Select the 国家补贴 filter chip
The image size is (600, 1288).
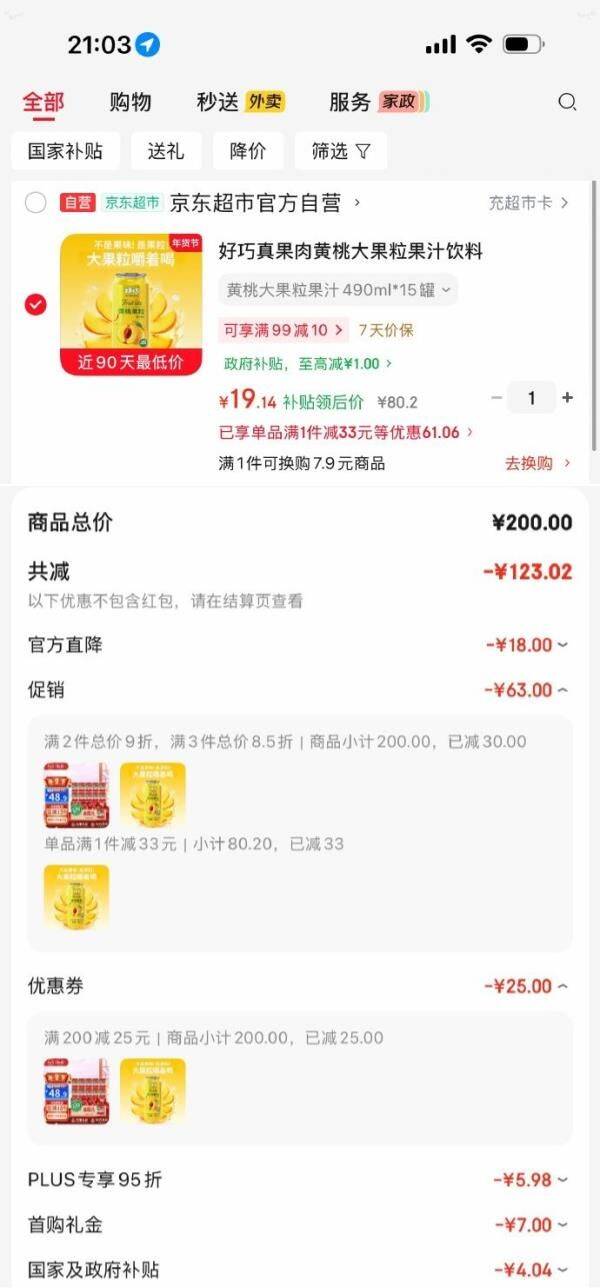click(66, 151)
